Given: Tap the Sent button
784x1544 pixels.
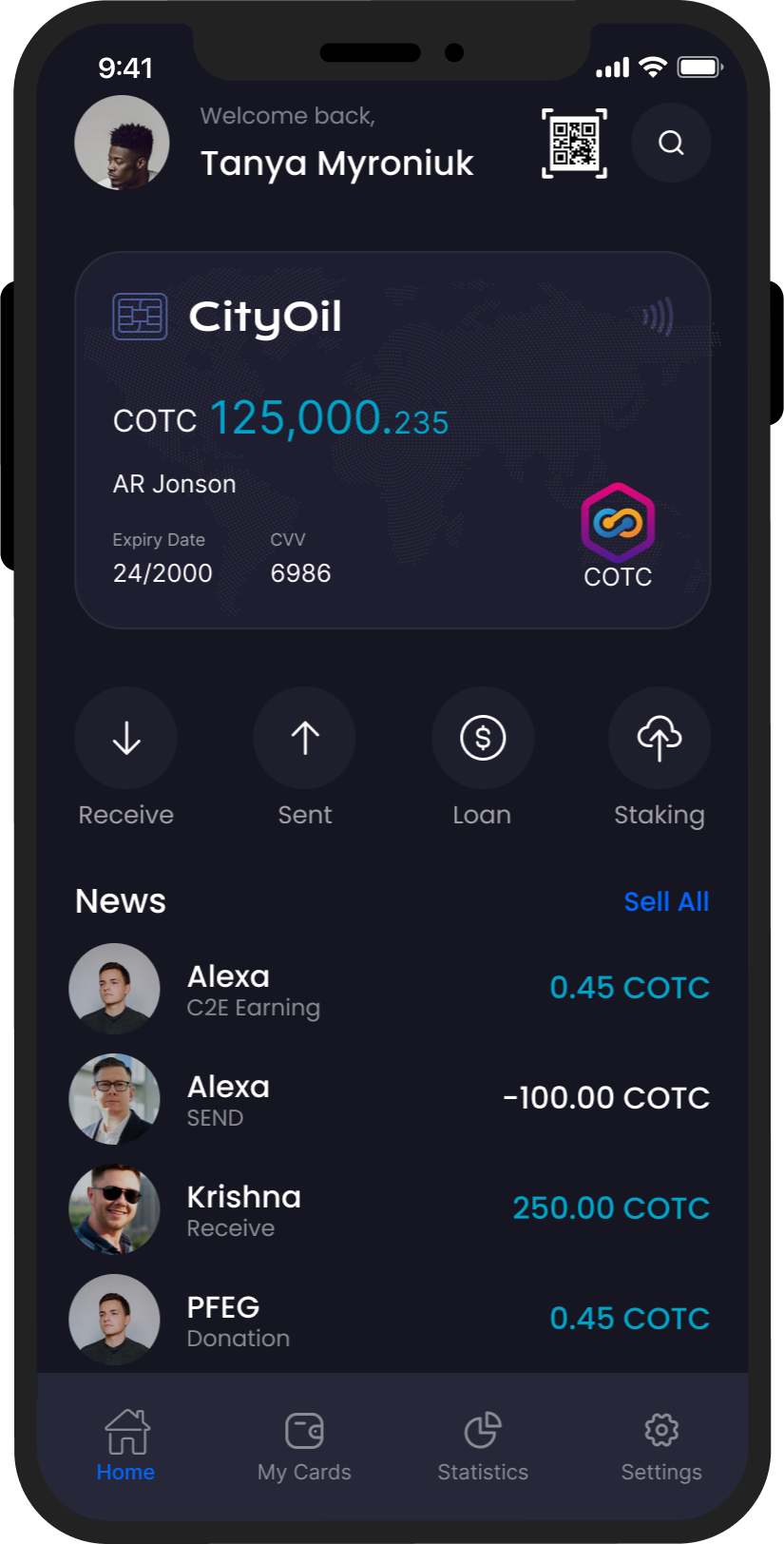Looking at the screenshot, I should pyautogui.click(x=304, y=739).
